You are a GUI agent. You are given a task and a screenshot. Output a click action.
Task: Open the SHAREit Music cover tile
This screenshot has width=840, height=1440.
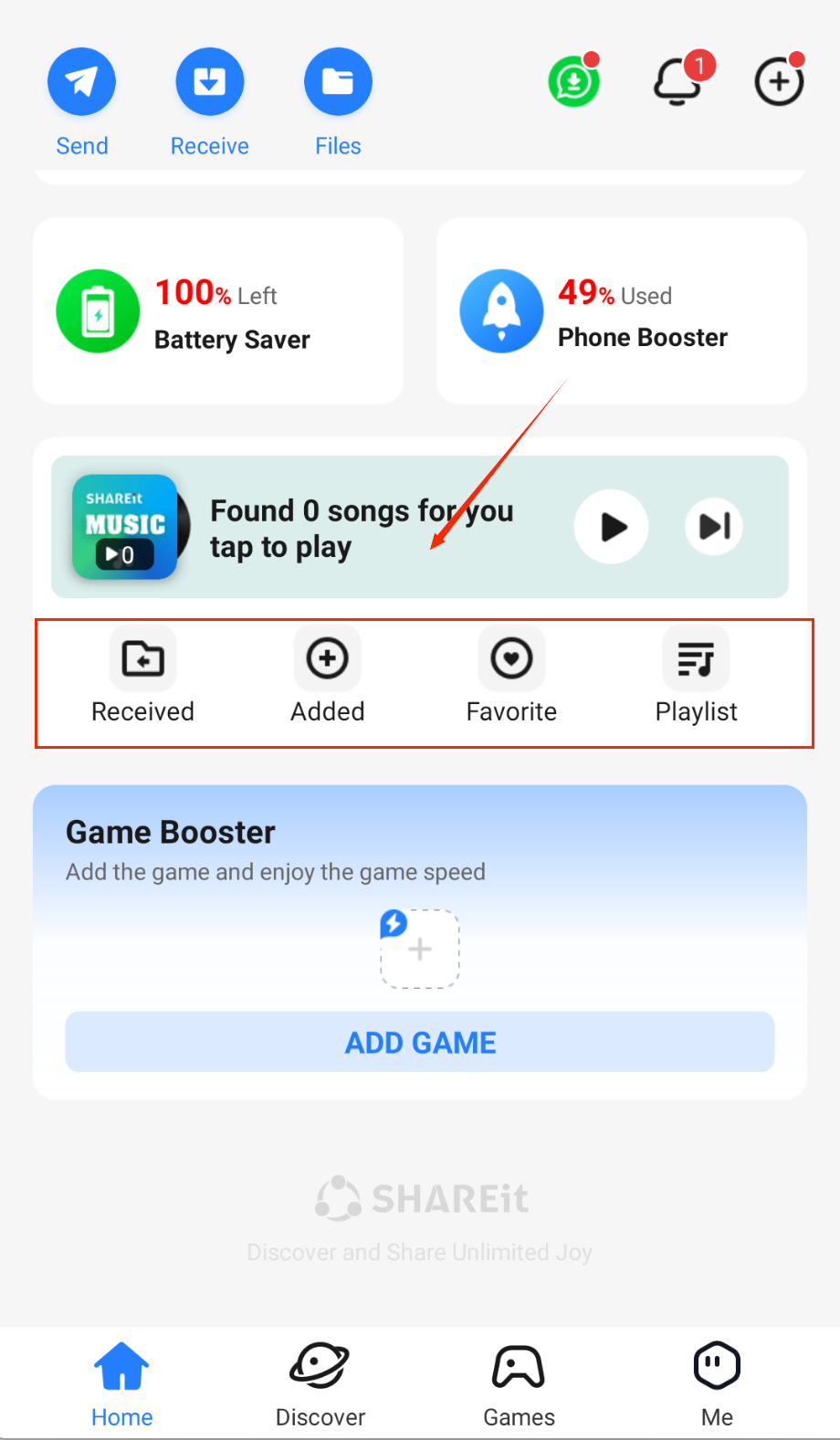coord(126,527)
